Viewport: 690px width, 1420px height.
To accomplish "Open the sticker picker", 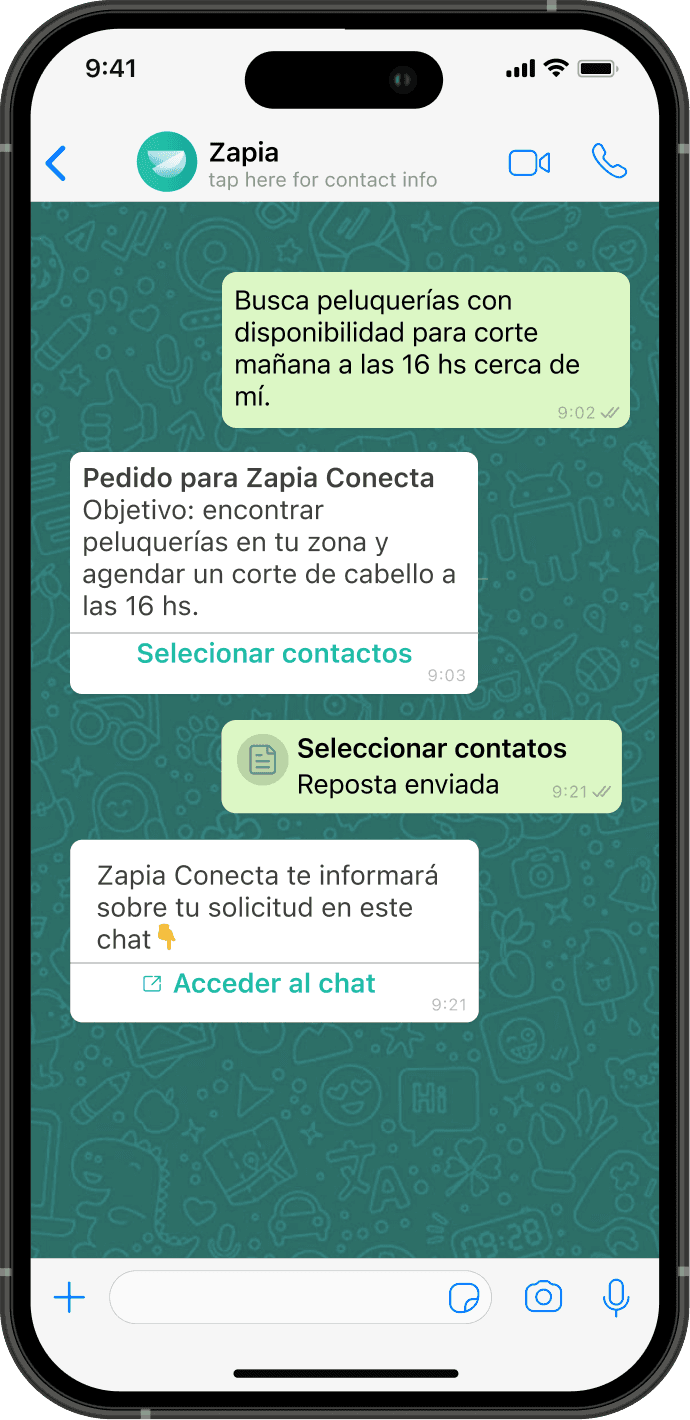I will (464, 1298).
